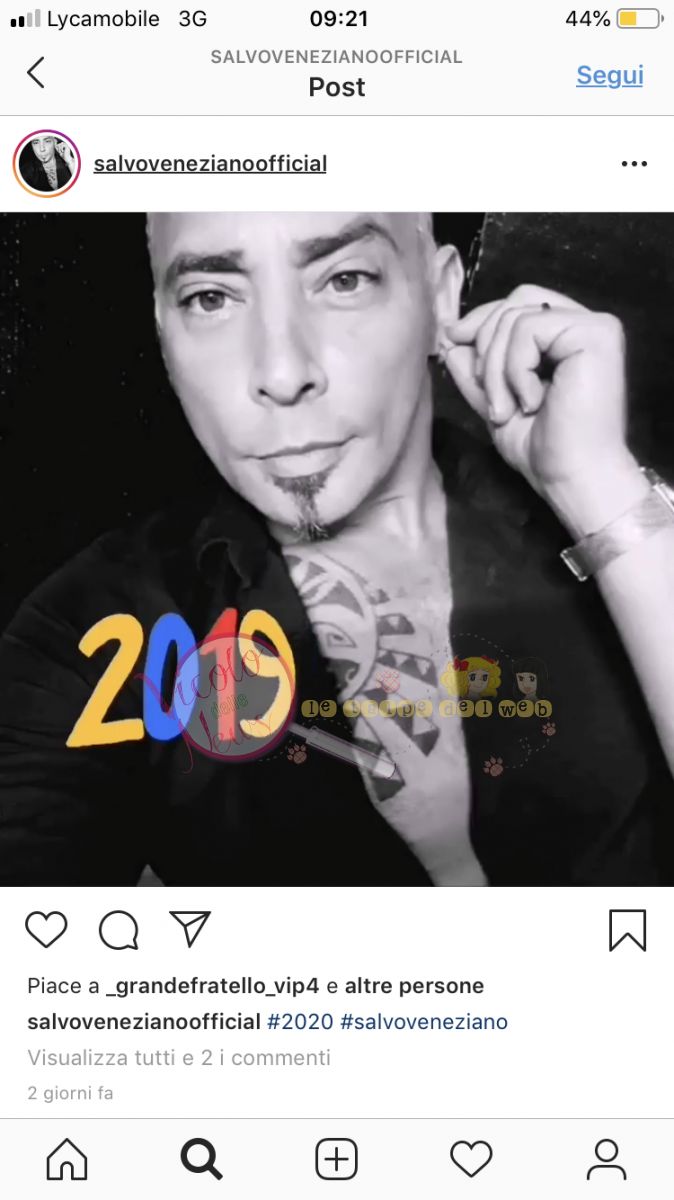Open _grandefratello_vip4 from the likes line
The image size is (674, 1200).
[x=212, y=986]
